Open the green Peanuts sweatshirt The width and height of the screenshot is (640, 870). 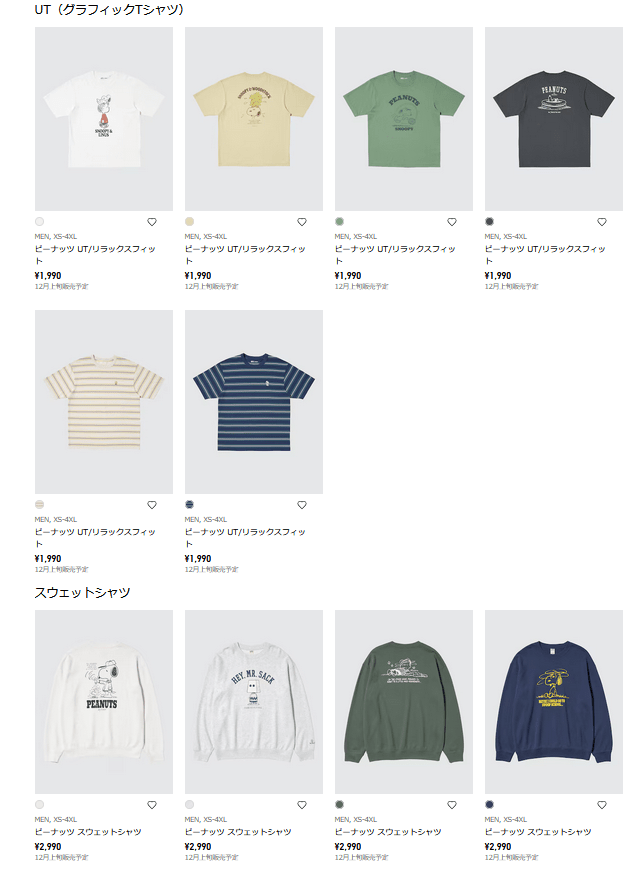point(403,701)
